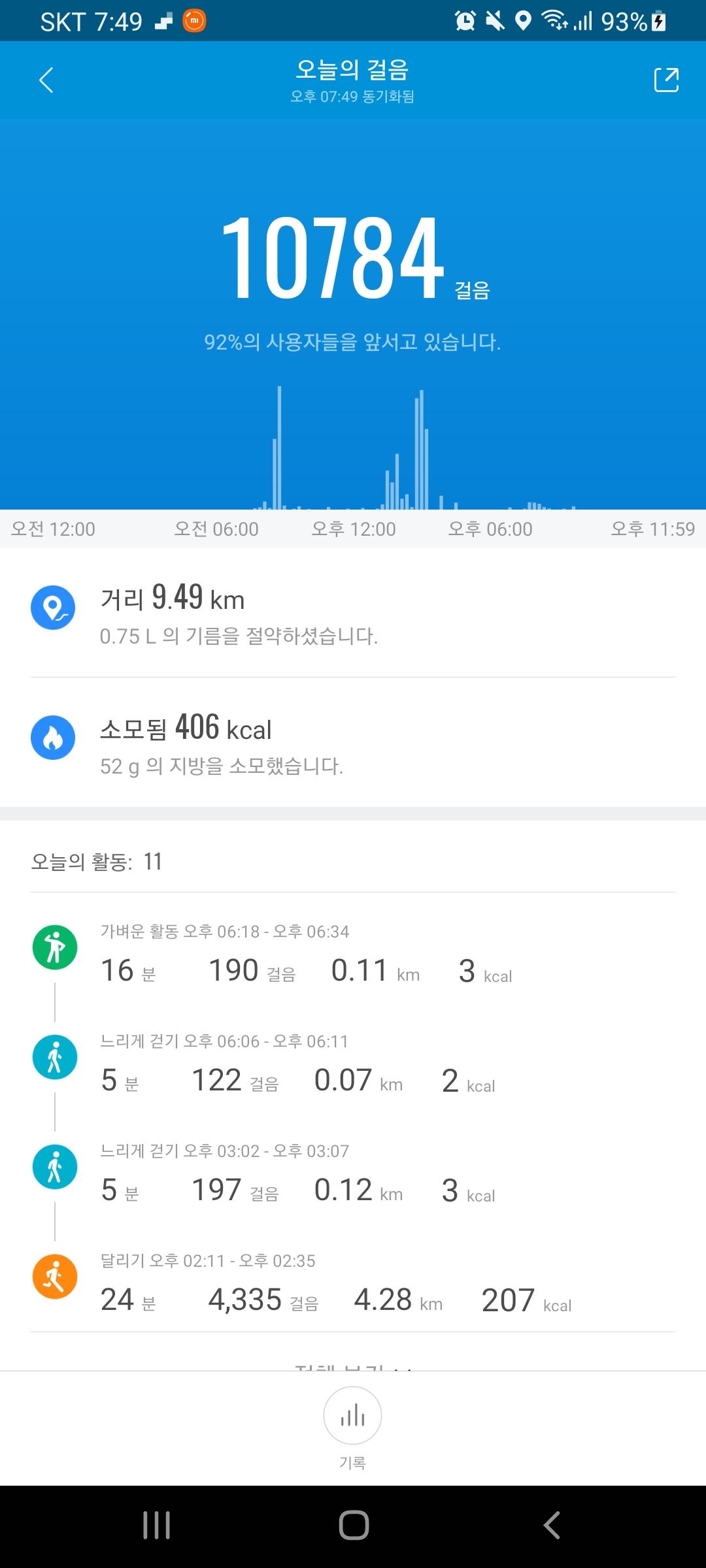
Task: Share today's step summary
Action: (x=666, y=80)
